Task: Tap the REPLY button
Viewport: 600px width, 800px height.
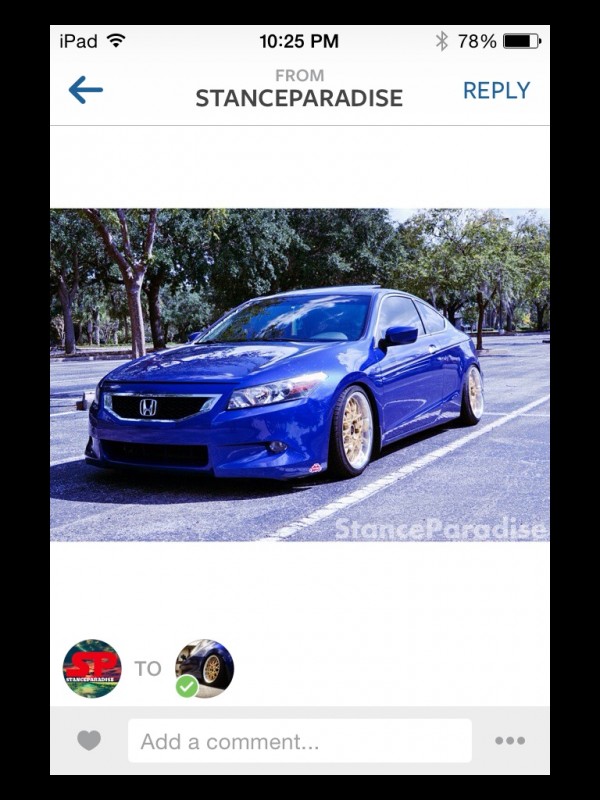Action: coord(496,90)
